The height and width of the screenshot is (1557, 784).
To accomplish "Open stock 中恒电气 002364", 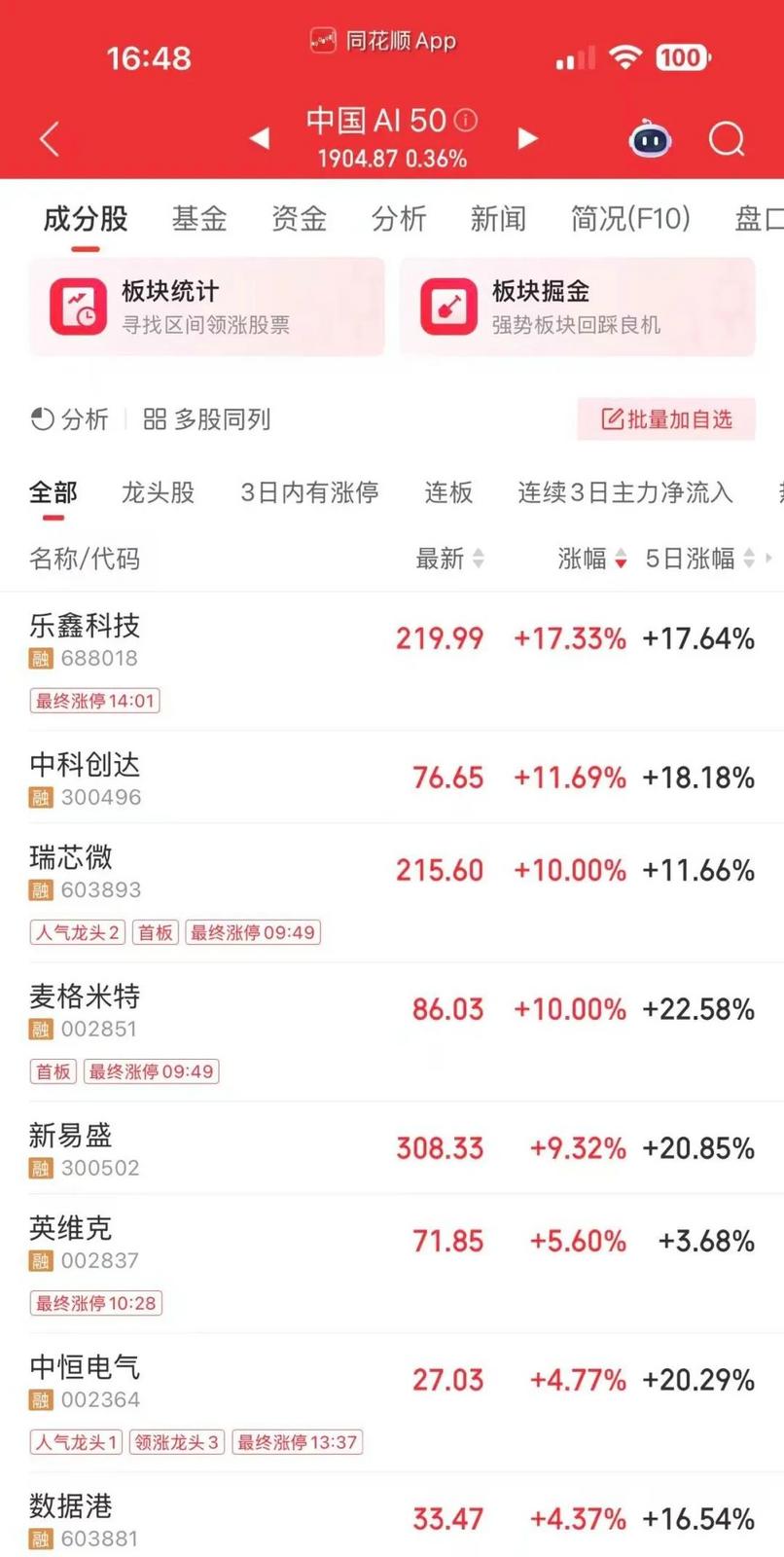I will (392, 1402).
